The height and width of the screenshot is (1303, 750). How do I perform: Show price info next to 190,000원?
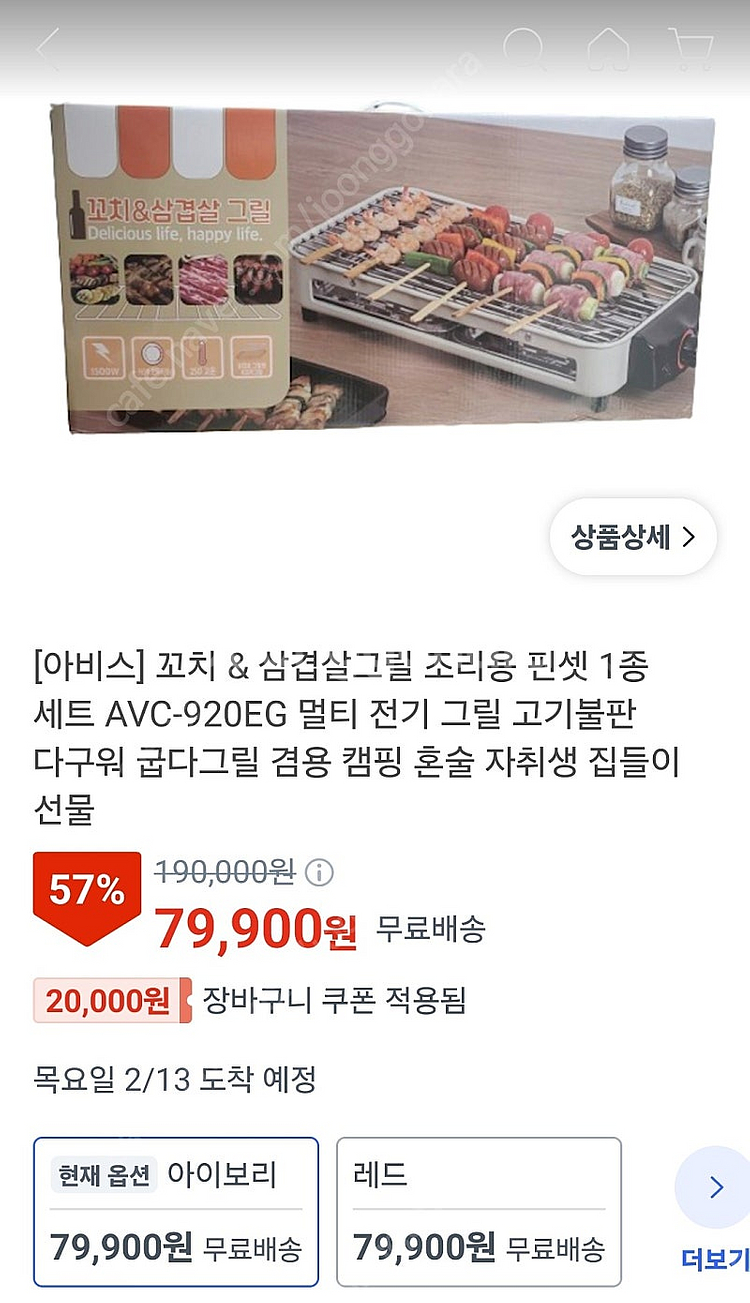[x=318, y=872]
